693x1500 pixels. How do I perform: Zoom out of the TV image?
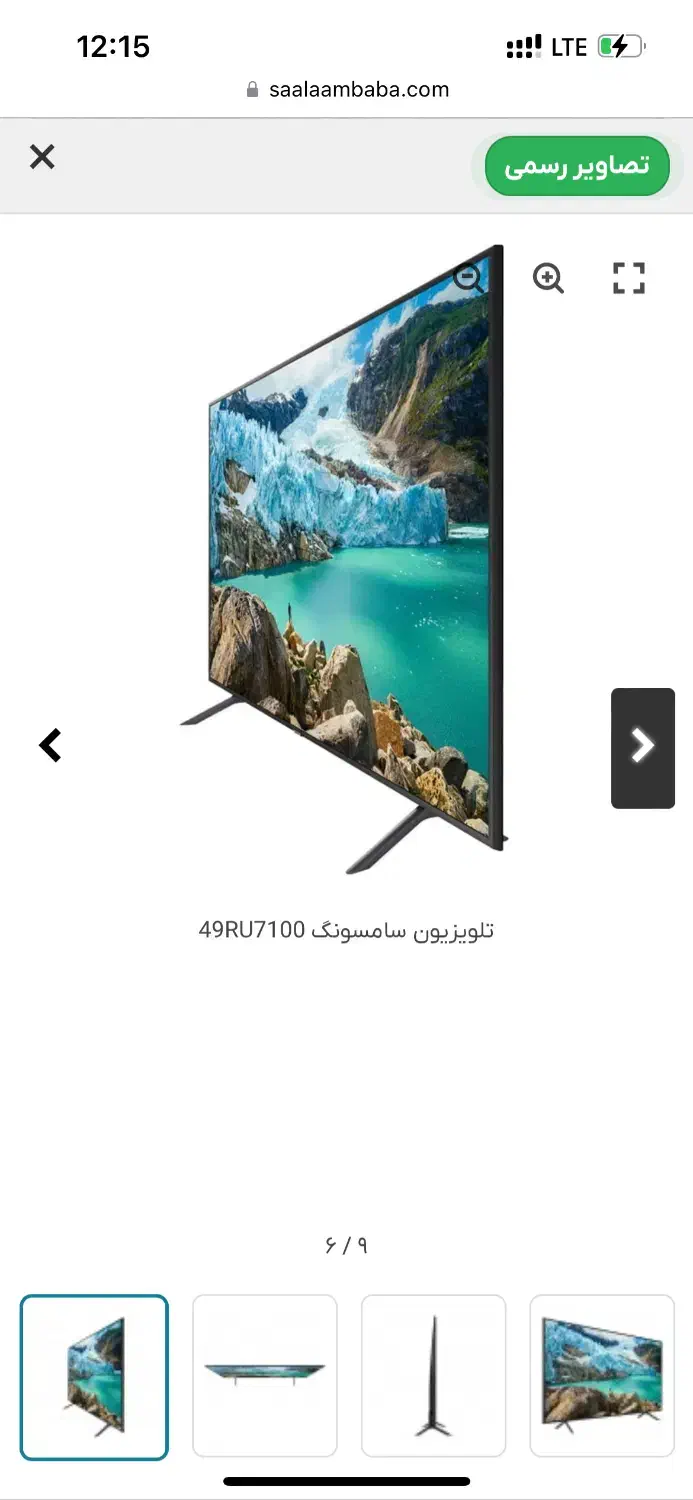pyautogui.click(x=469, y=278)
